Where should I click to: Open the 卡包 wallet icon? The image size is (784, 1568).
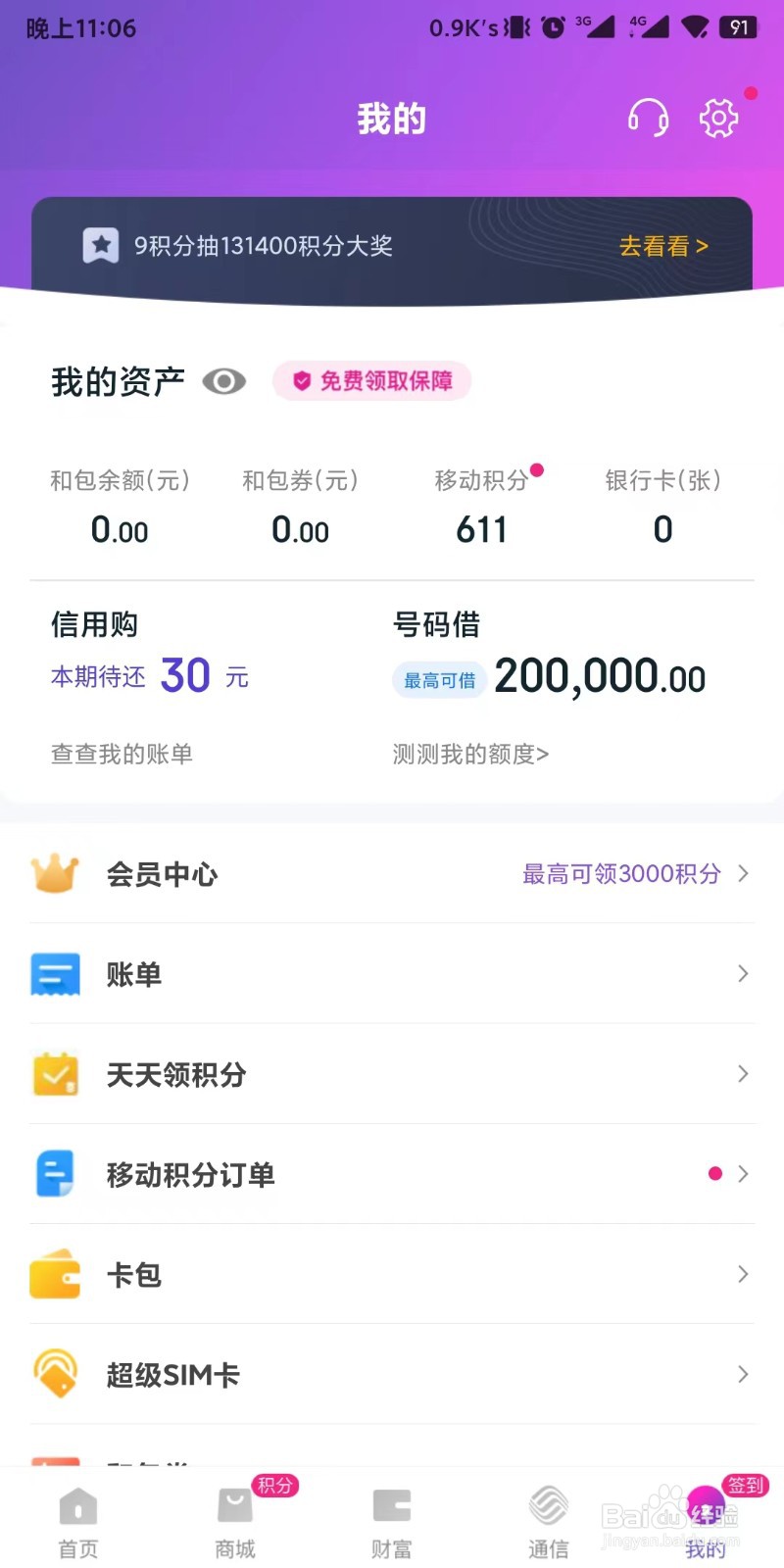[x=55, y=1274]
